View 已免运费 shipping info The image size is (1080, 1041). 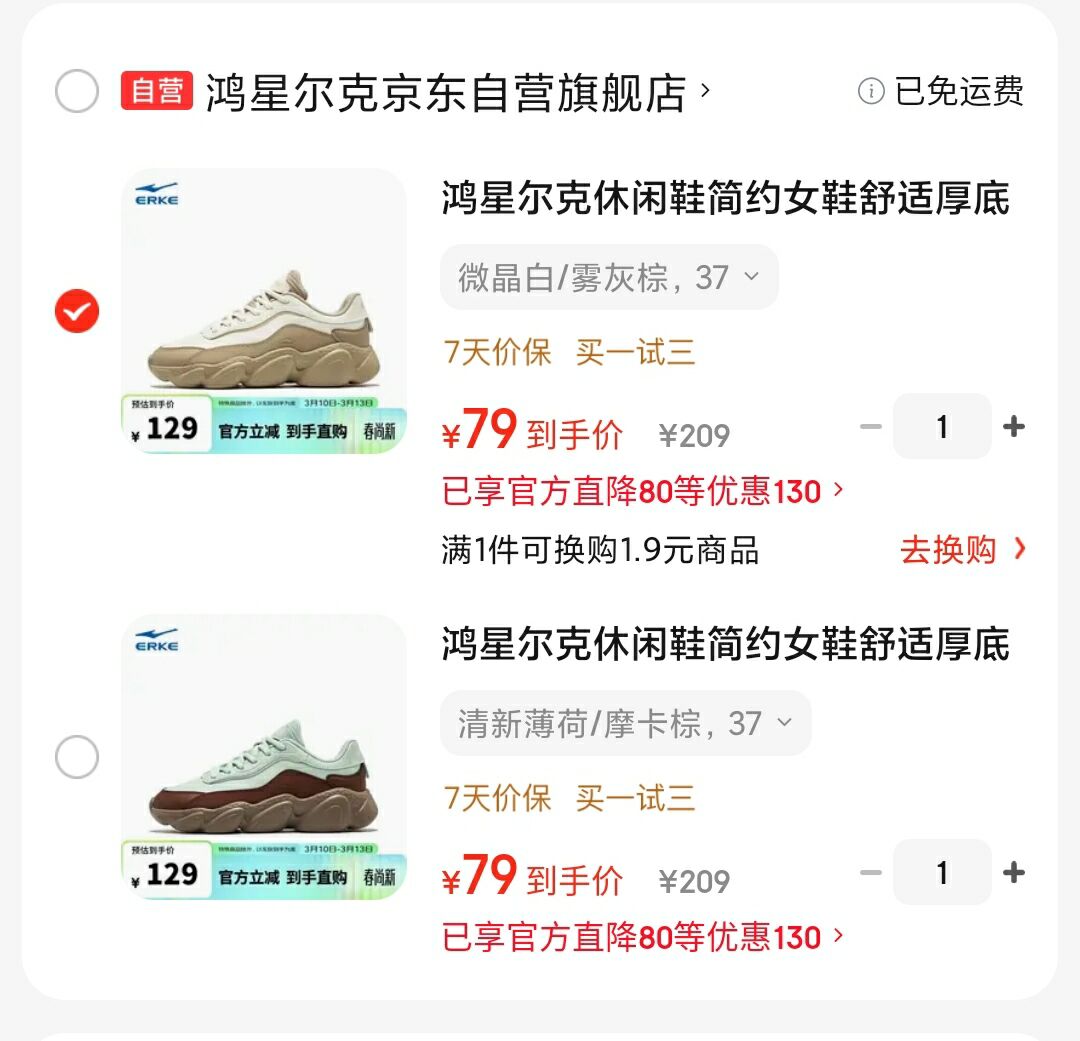pos(941,92)
